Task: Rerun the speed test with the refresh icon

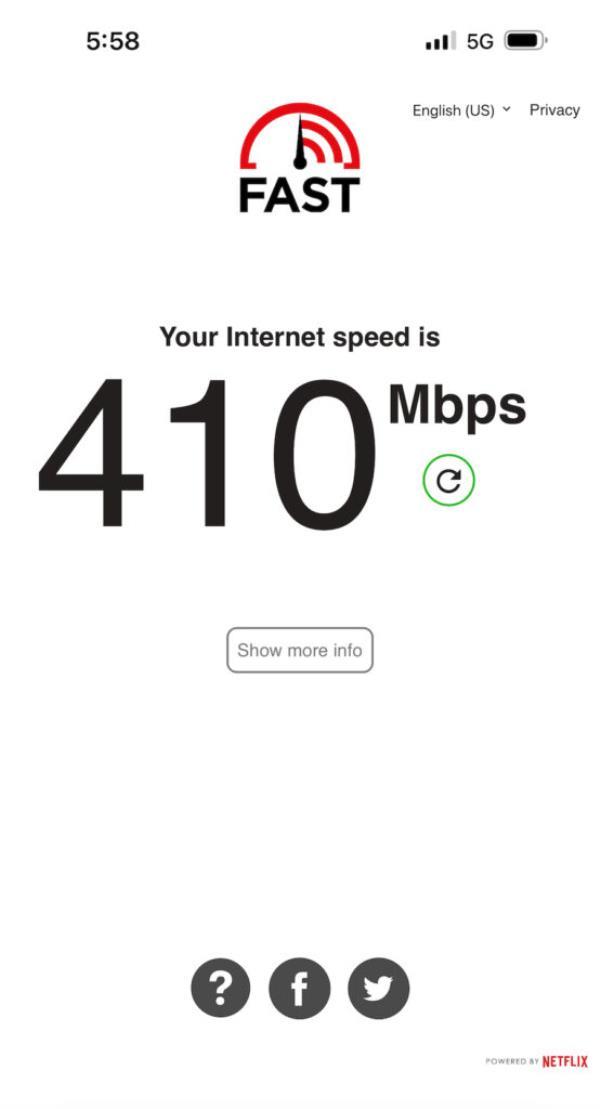Action: coord(449,481)
